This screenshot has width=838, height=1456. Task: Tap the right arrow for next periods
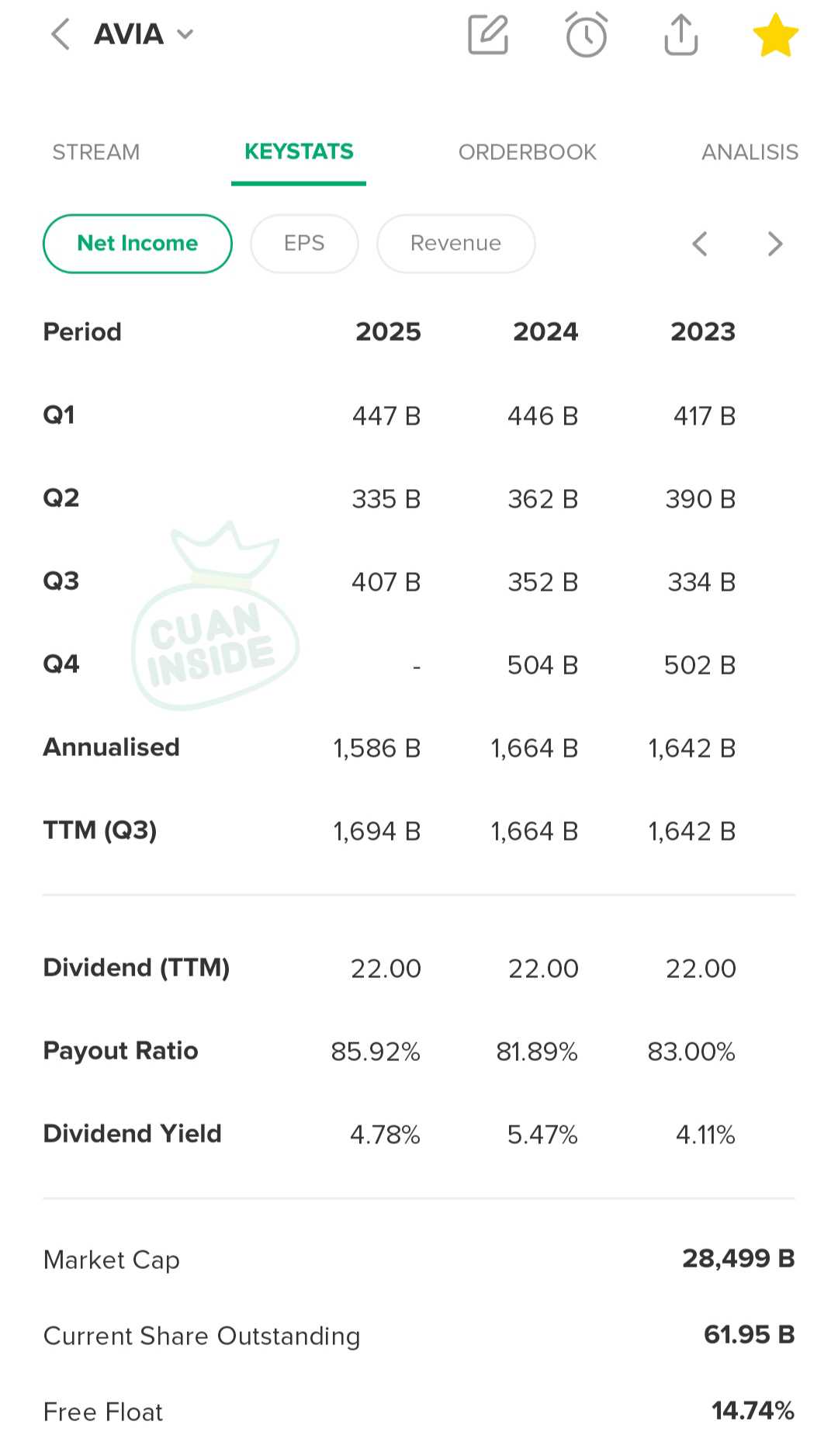click(774, 244)
